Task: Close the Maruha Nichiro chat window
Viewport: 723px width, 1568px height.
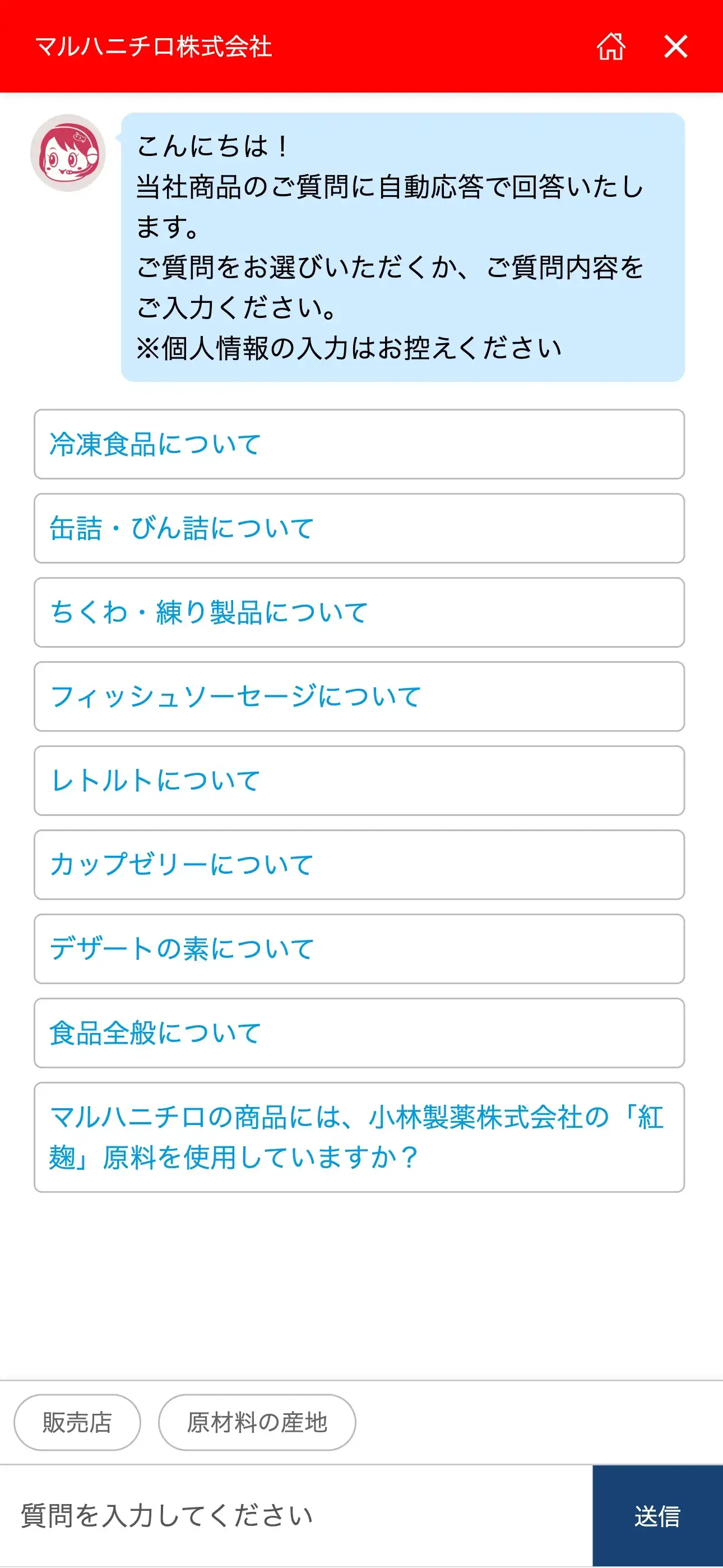Action: click(x=675, y=47)
